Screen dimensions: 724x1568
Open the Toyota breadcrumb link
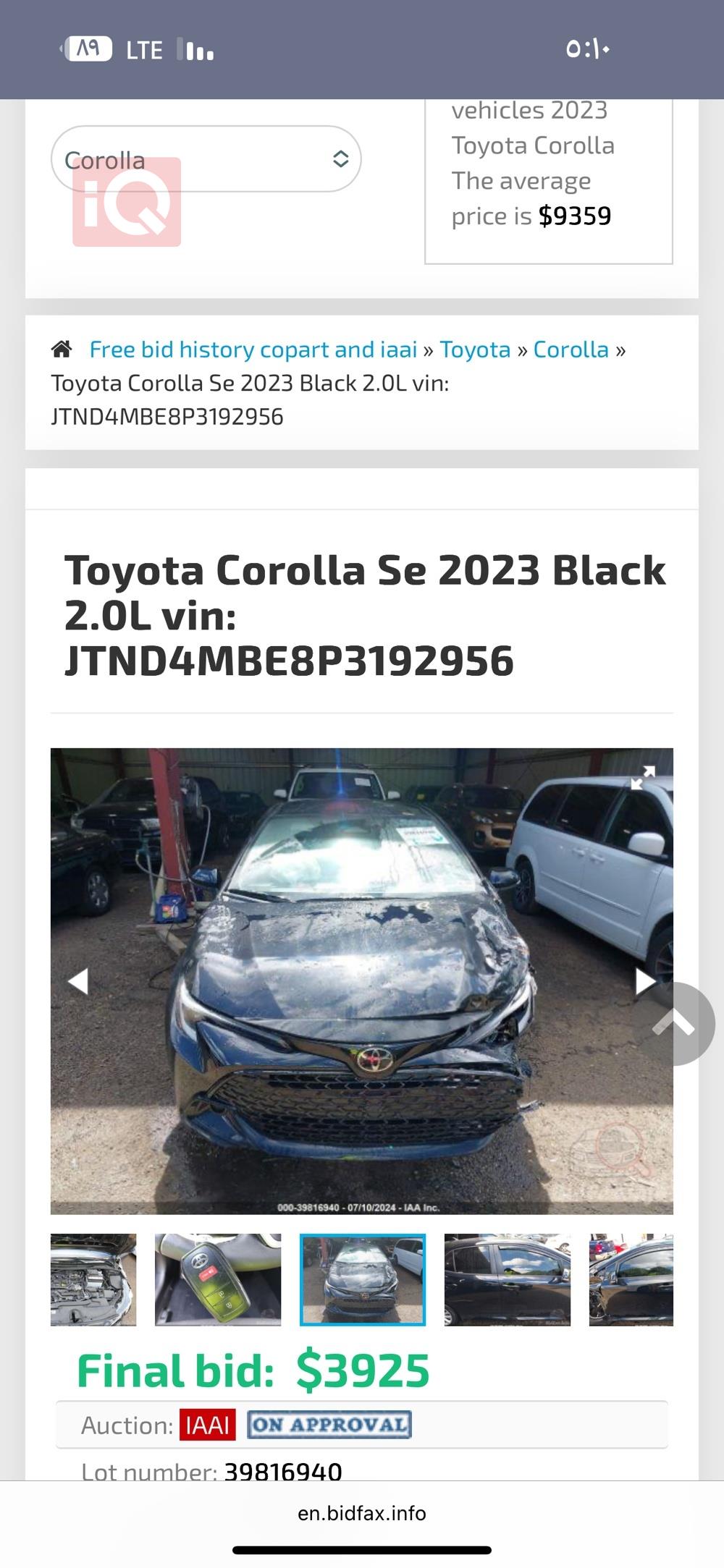click(x=475, y=349)
